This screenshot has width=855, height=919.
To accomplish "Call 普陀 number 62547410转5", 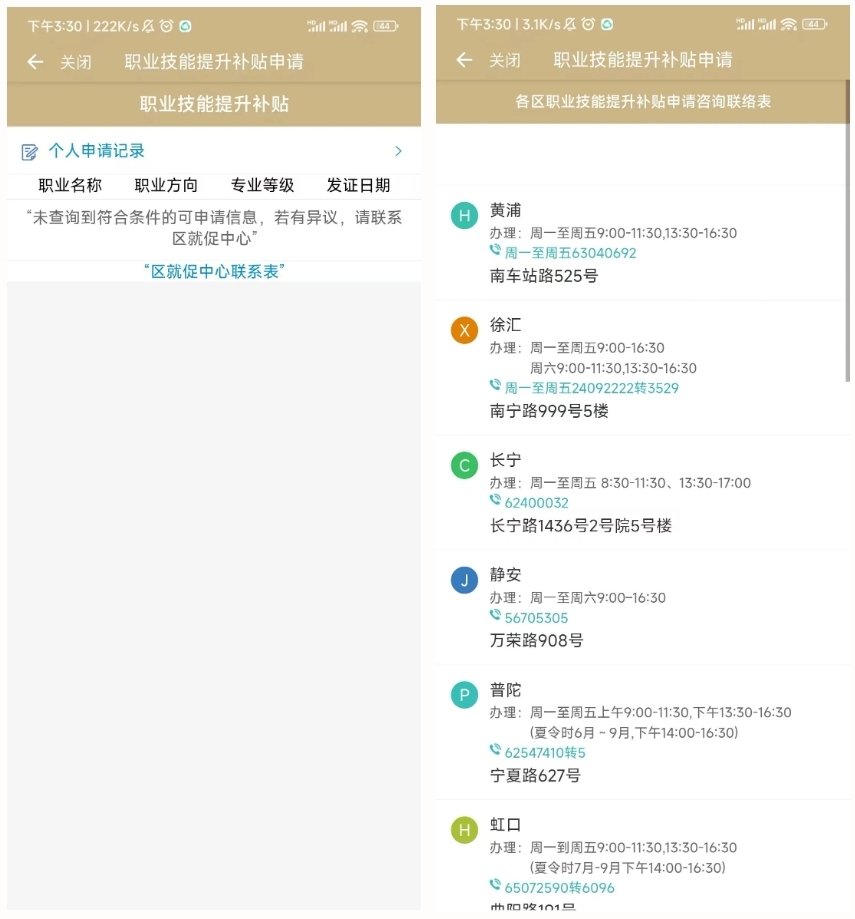I will point(544,753).
